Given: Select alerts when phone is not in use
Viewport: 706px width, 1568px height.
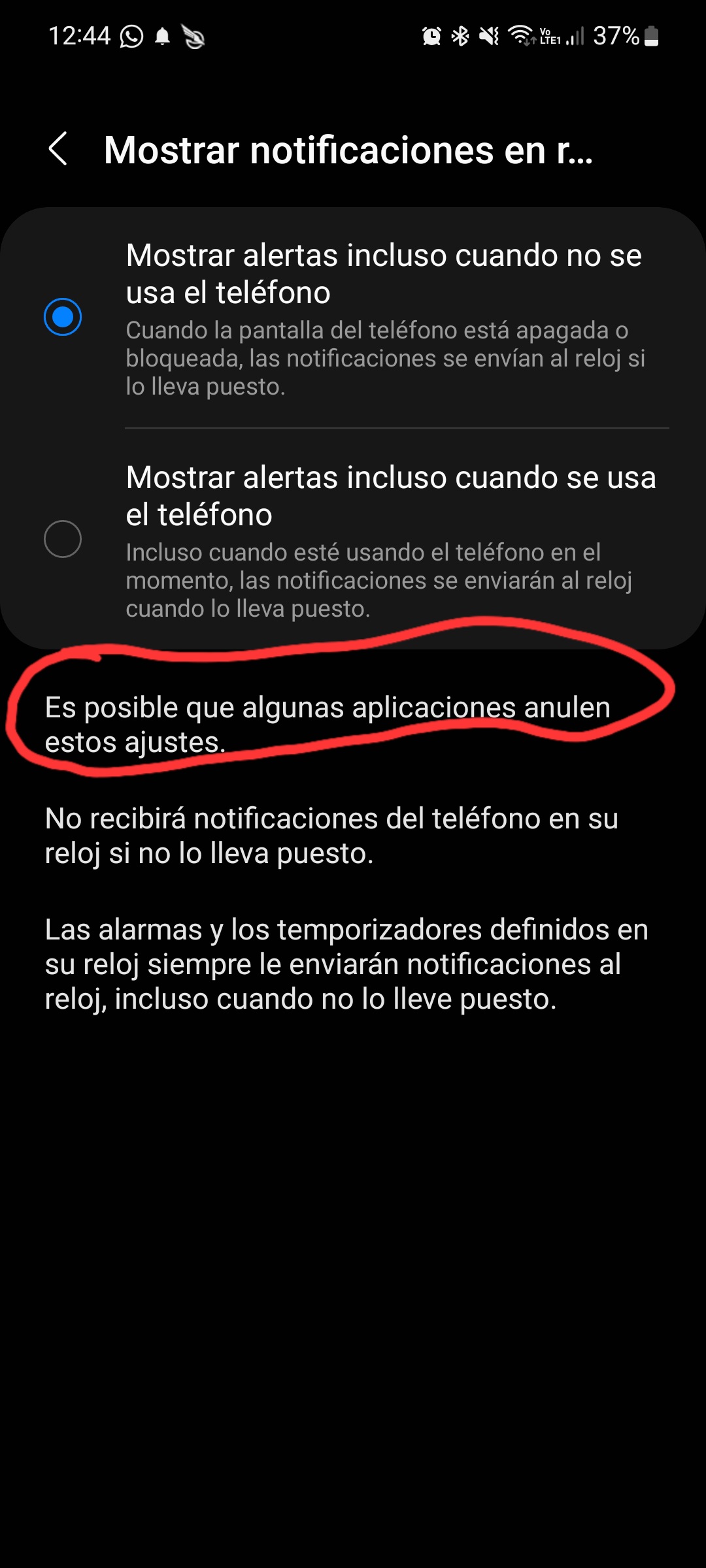Looking at the screenshot, I should click(x=353, y=318).
